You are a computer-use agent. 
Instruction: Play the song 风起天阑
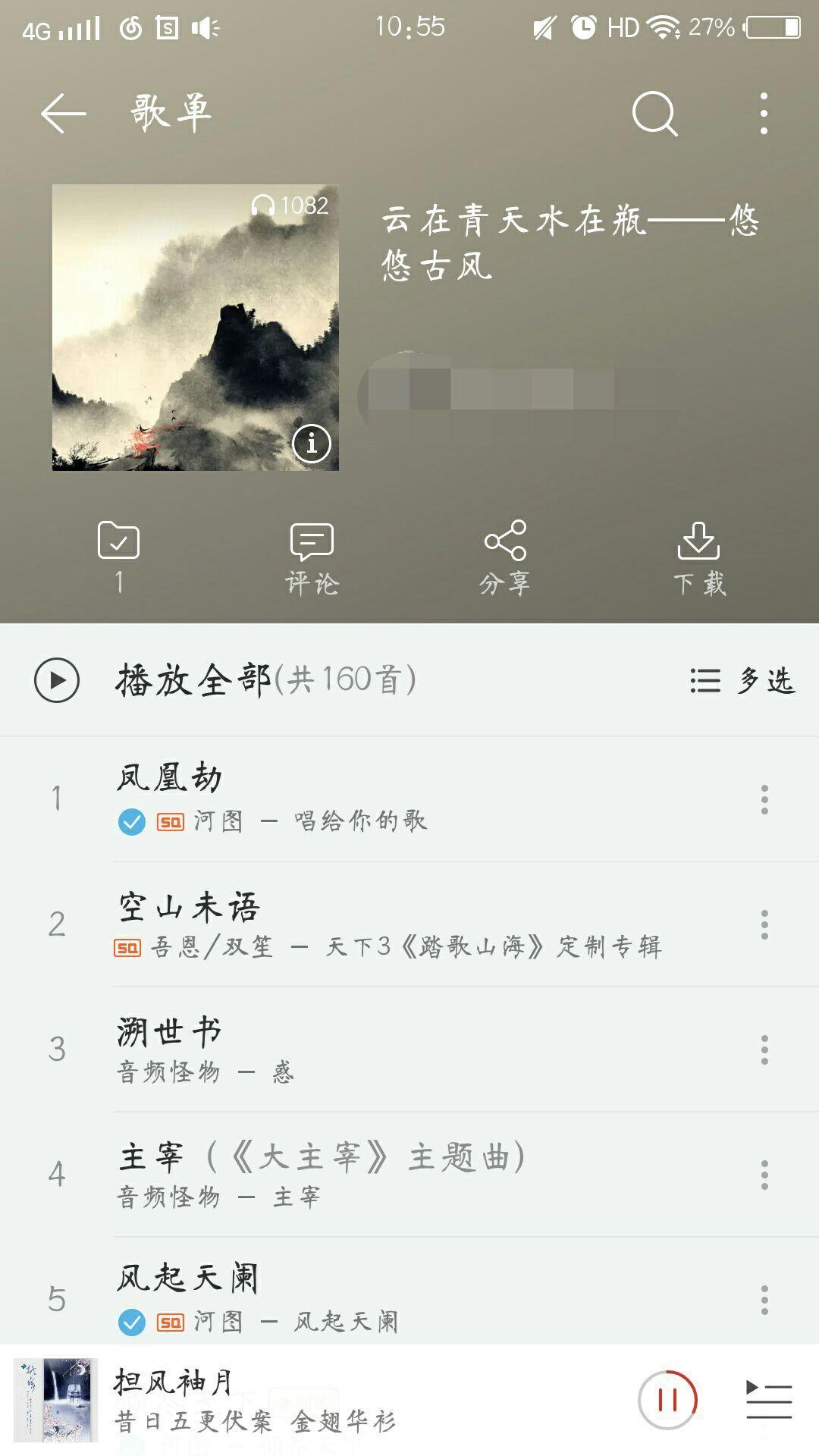point(379,1298)
